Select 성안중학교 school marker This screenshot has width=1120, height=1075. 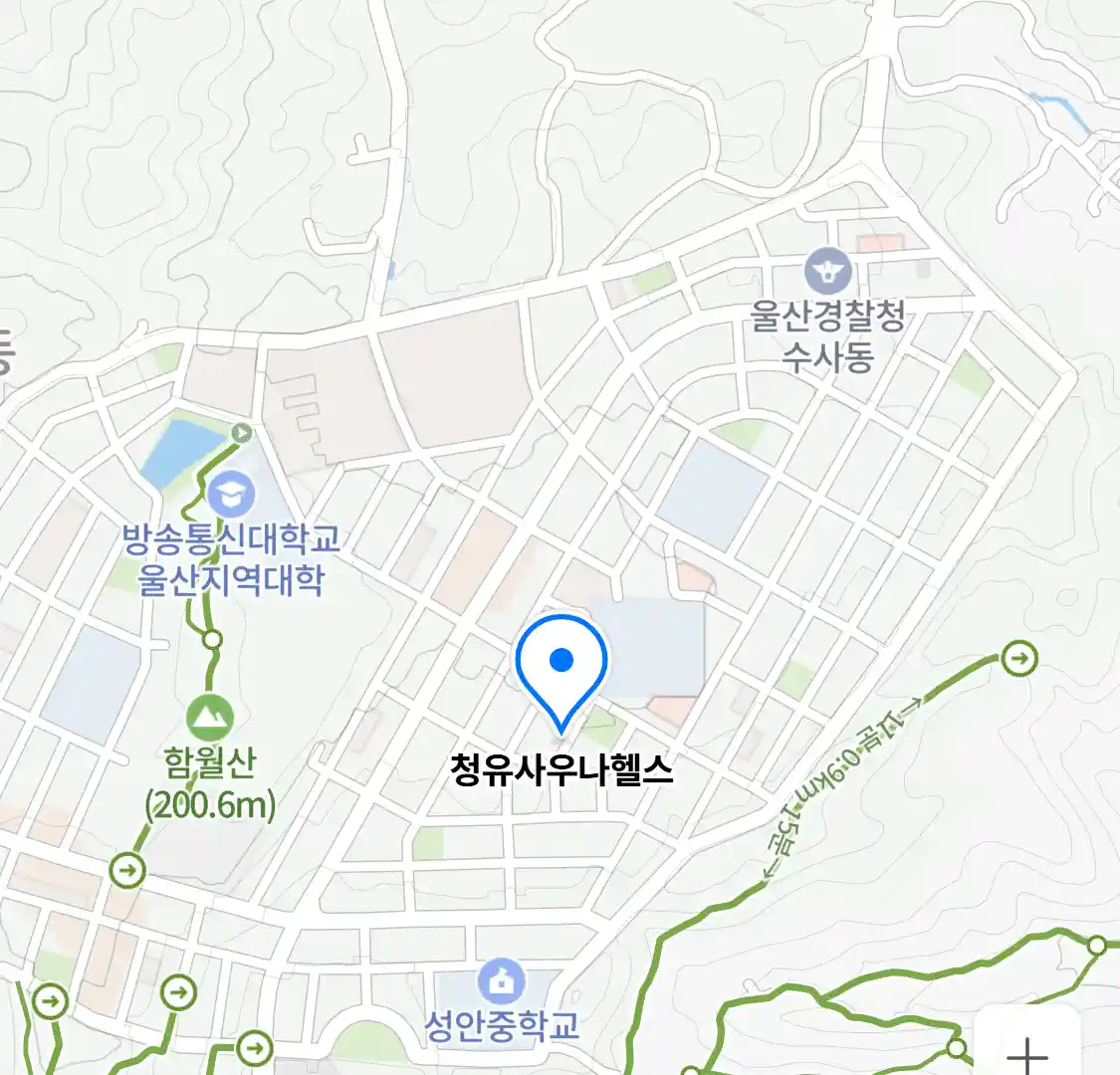tap(501, 982)
